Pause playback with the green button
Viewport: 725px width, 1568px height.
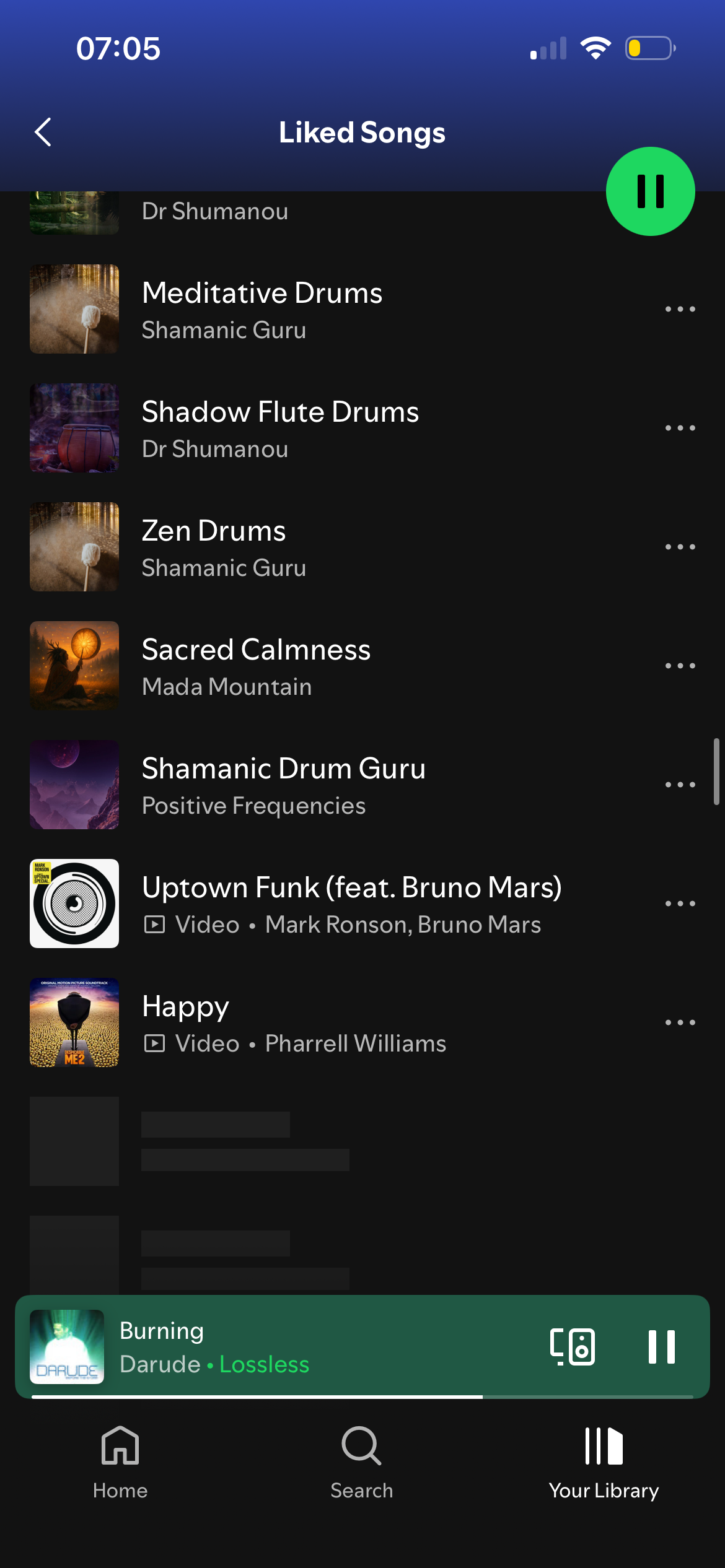(x=650, y=191)
